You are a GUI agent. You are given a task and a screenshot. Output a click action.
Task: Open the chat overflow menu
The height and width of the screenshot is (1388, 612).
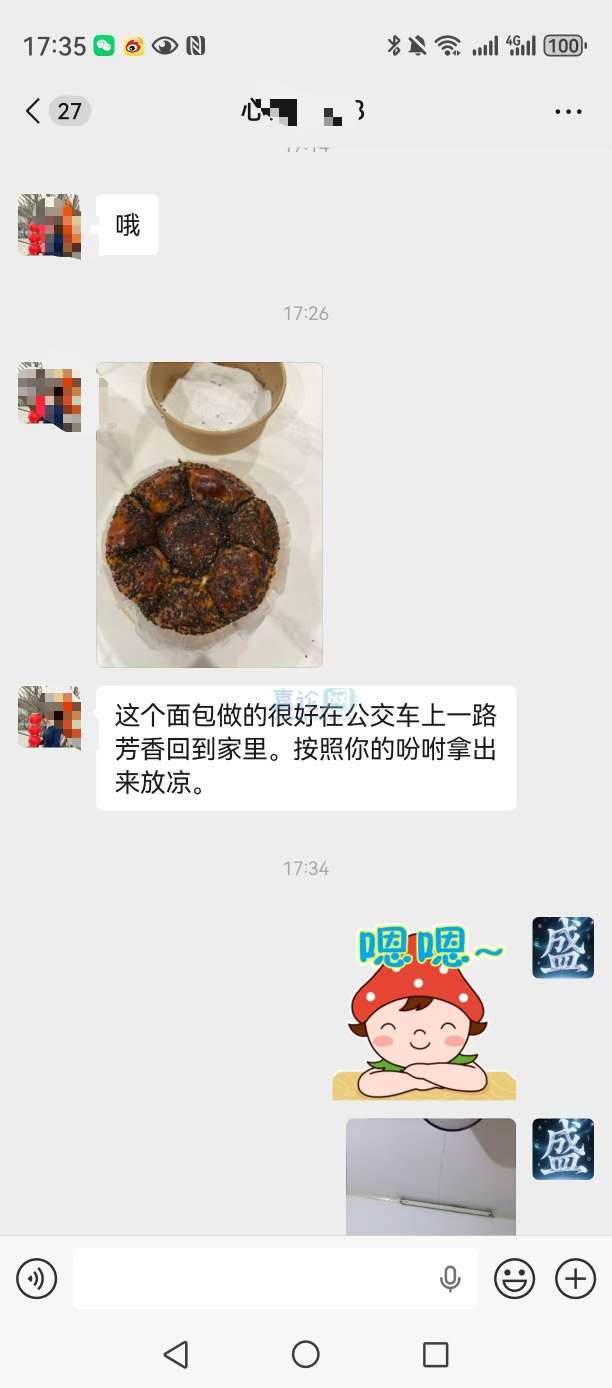(568, 111)
